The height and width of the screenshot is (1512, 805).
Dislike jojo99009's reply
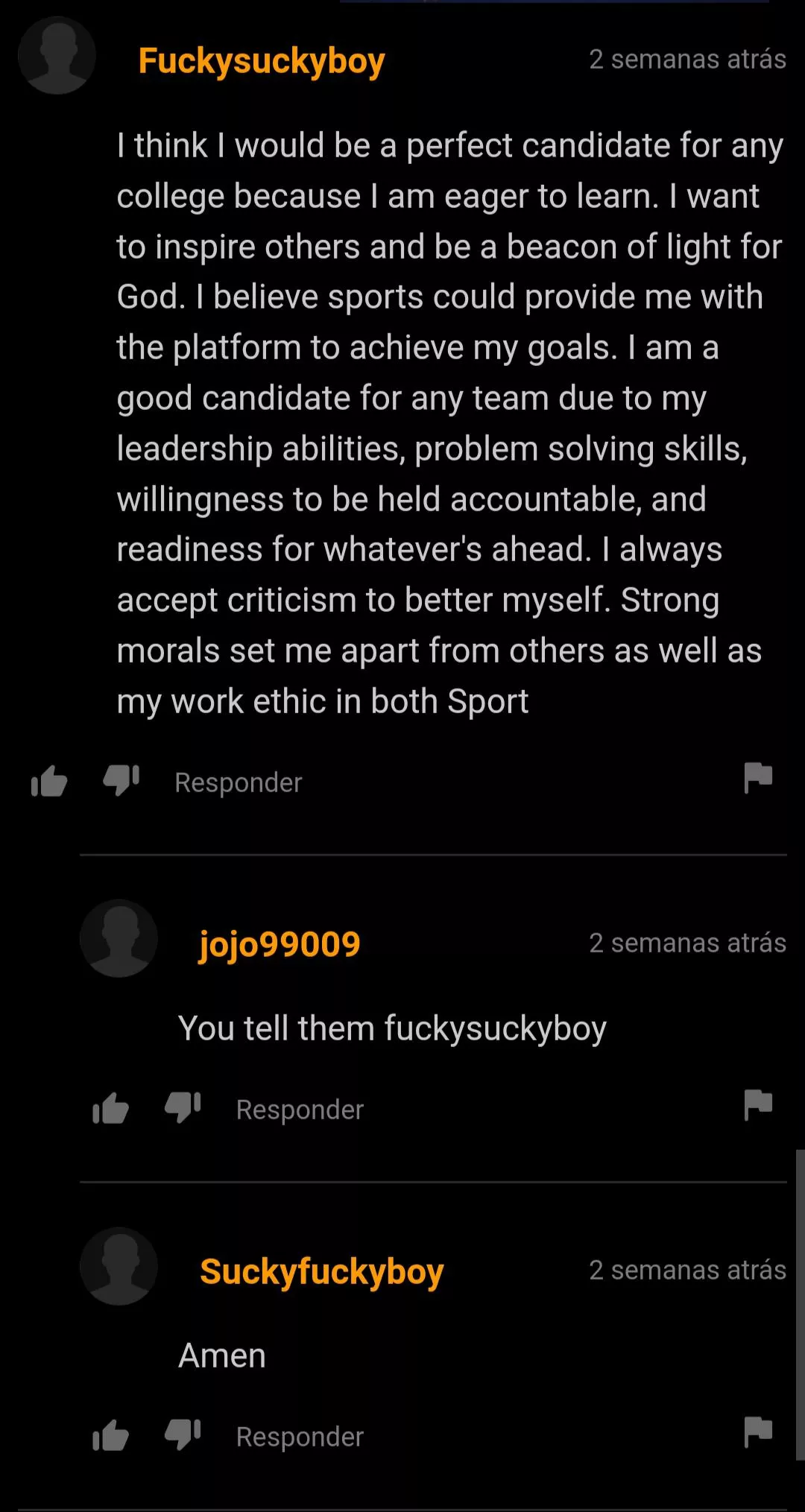(183, 1107)
